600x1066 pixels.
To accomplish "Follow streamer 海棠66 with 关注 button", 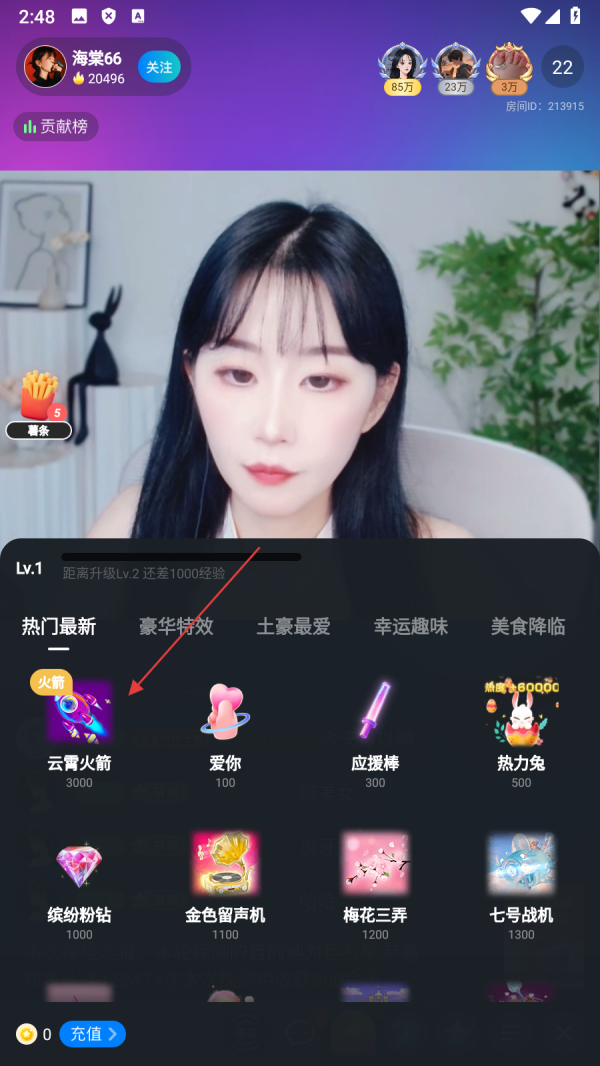I will pyautogui.click(x=159, y=67).
